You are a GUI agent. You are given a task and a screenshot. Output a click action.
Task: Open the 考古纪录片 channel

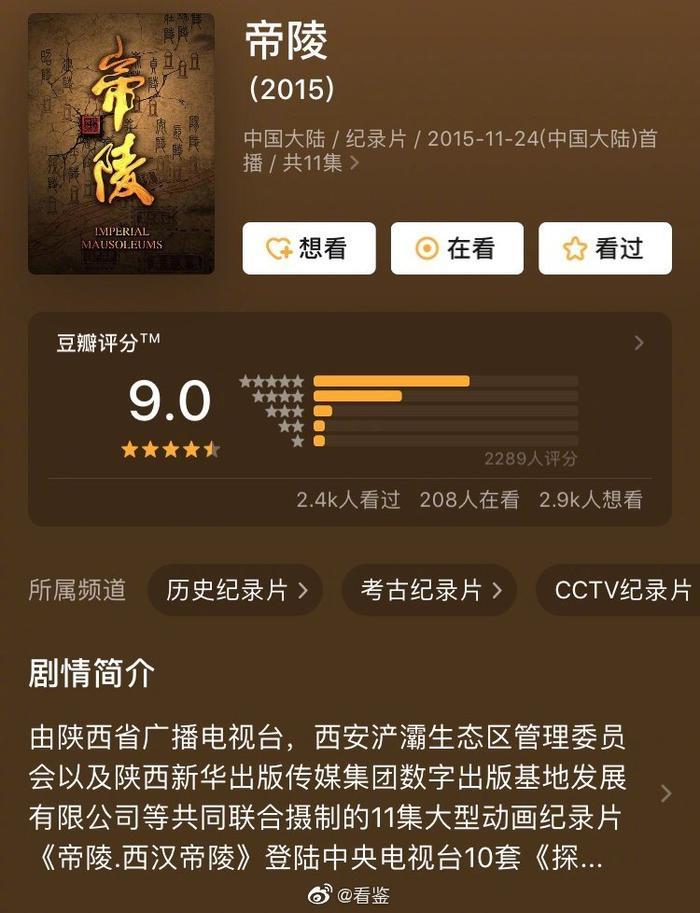point(430,590)
